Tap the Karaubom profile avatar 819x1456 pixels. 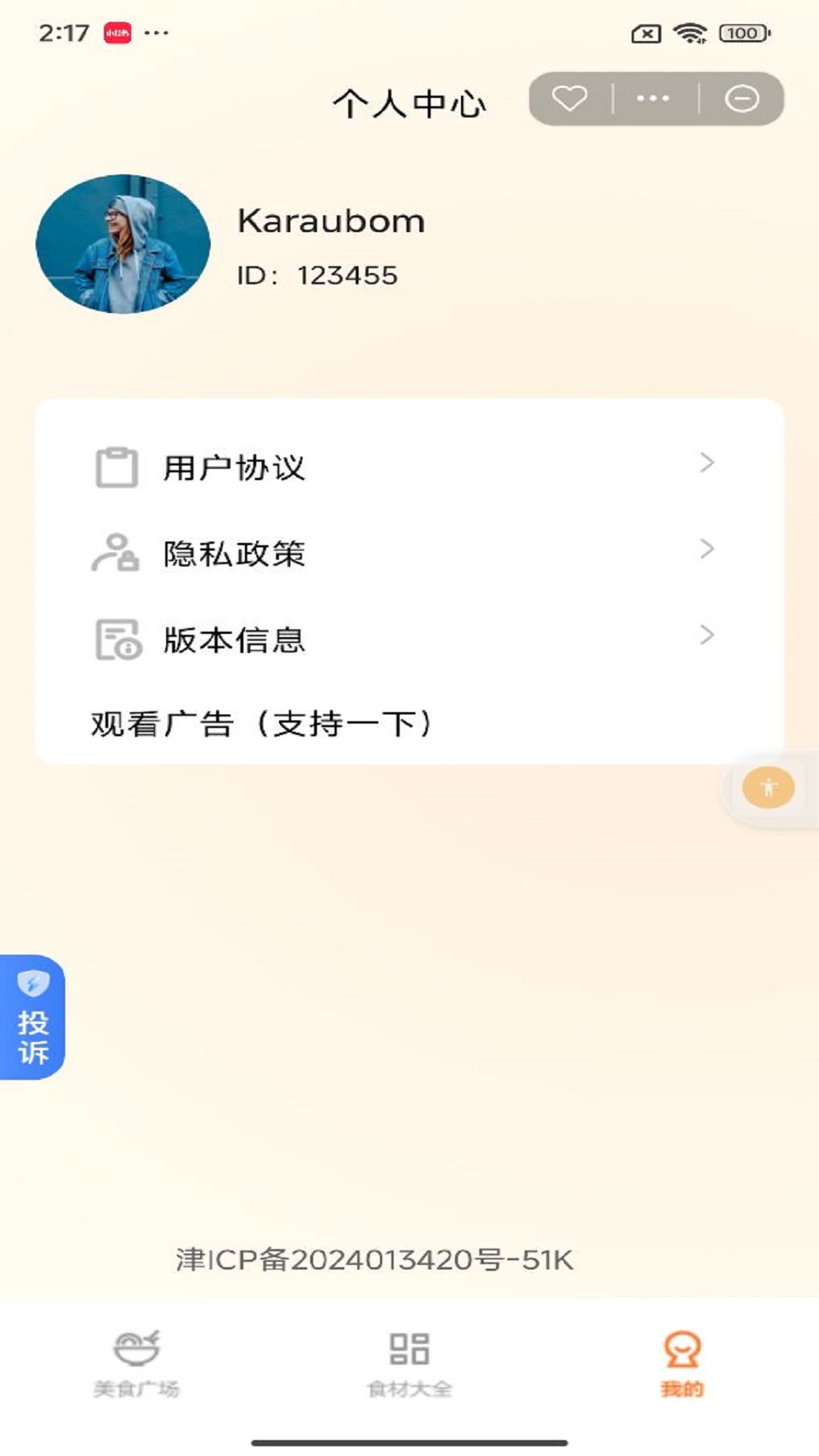pos(123,243)
